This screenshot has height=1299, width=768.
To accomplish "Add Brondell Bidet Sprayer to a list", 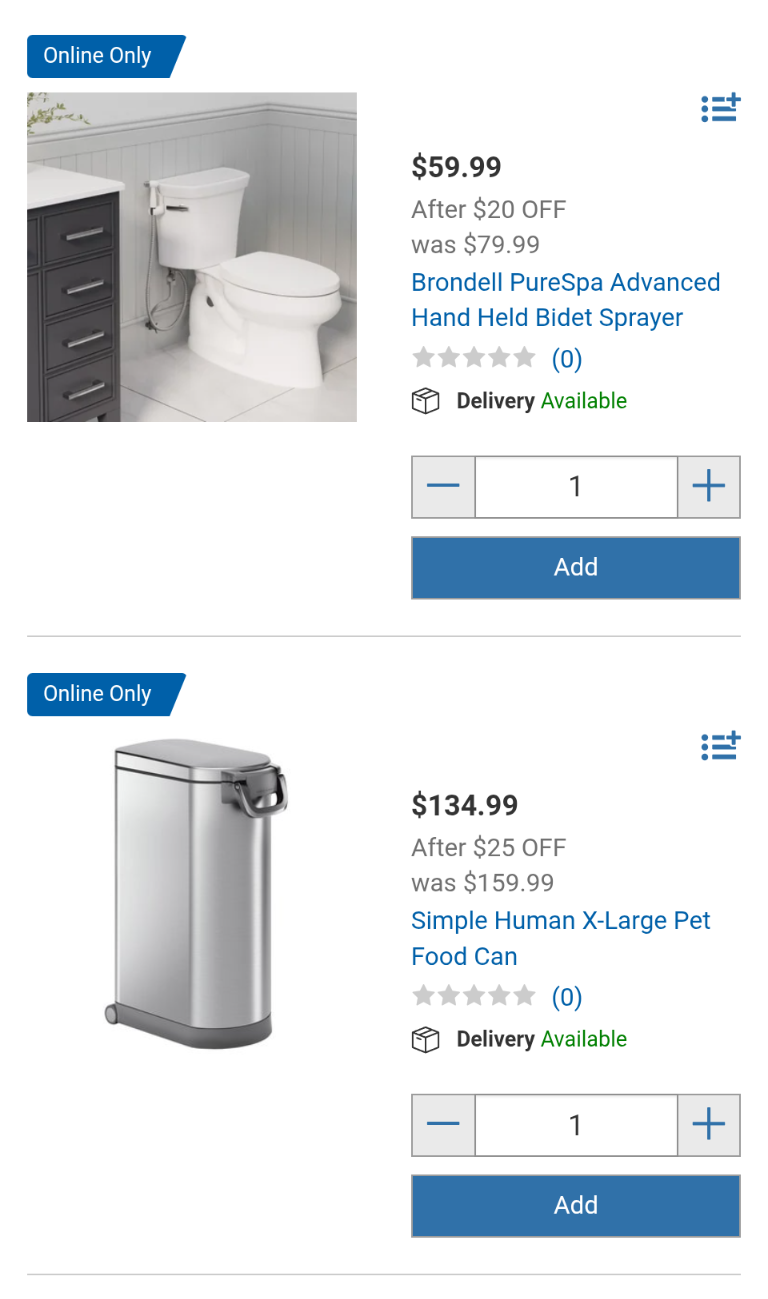I will [x=720, y=108].
